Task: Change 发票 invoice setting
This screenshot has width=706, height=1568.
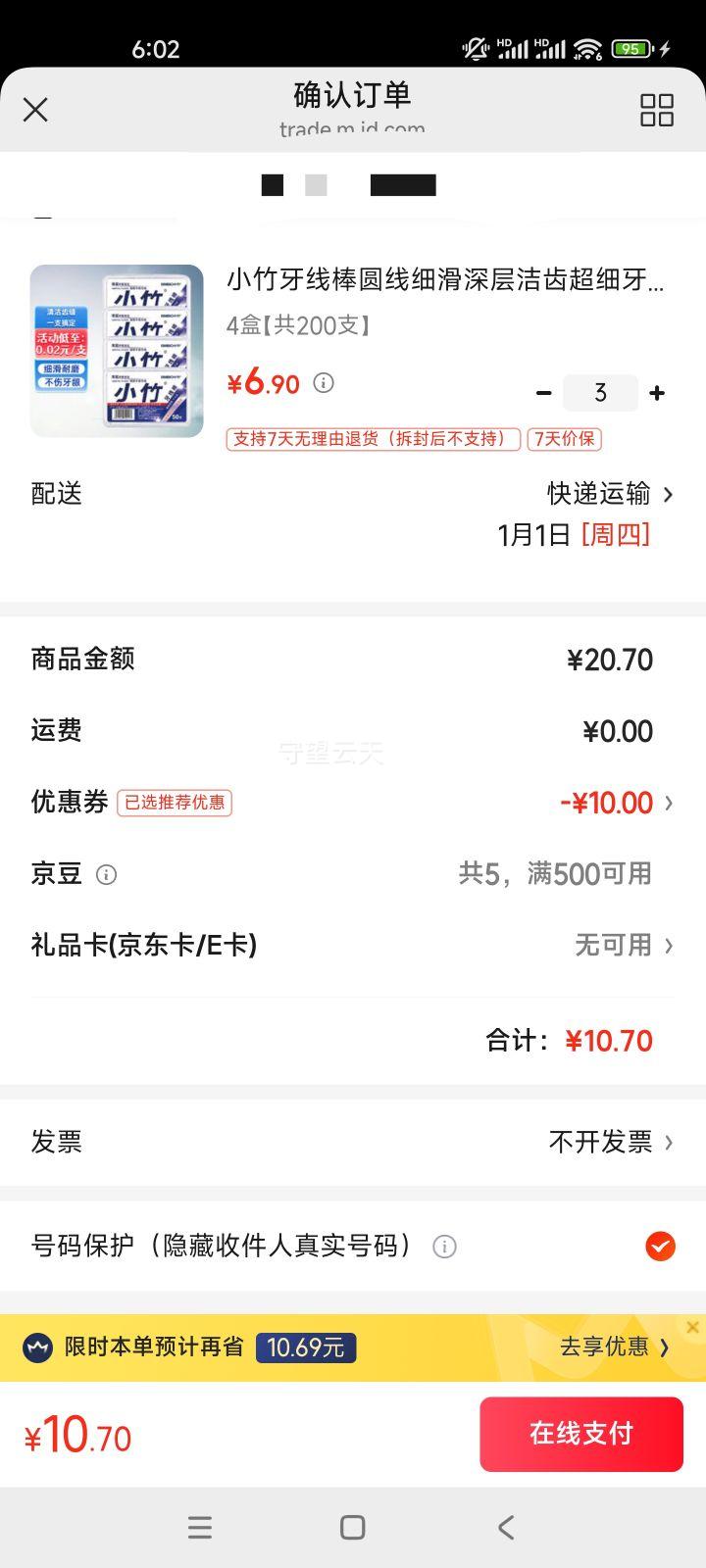Action: point(610,1142)
